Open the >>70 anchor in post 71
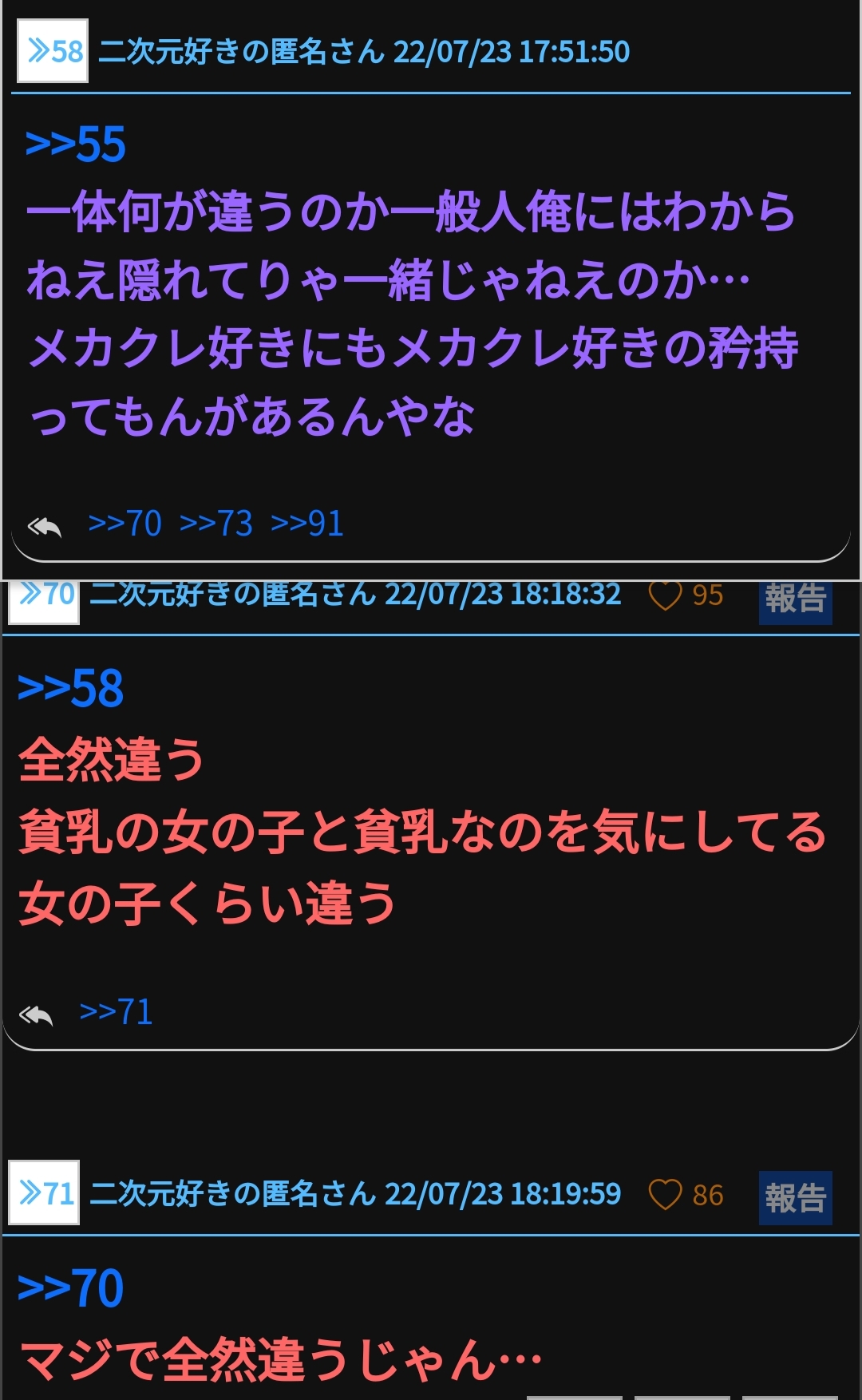 (x=71, y=1288)
